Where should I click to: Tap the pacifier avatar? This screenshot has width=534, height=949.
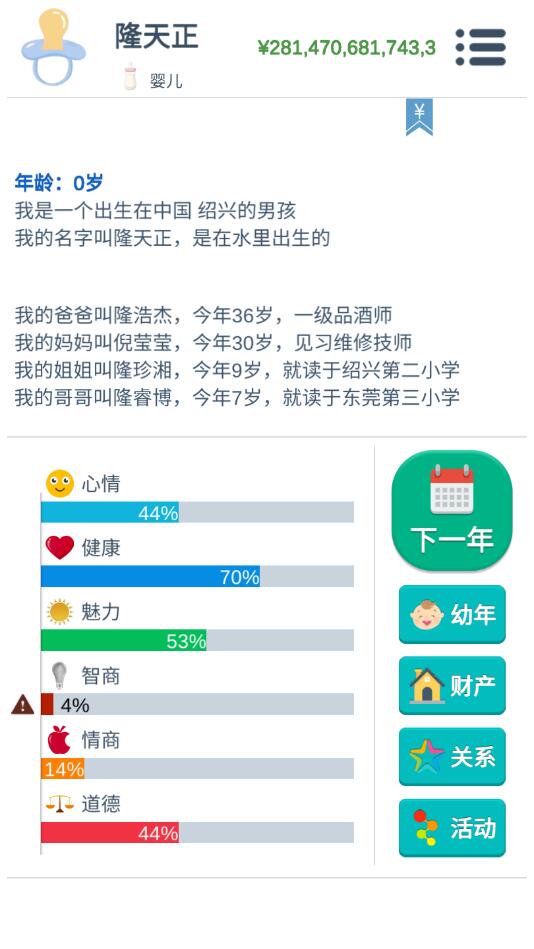pos(53,47)
